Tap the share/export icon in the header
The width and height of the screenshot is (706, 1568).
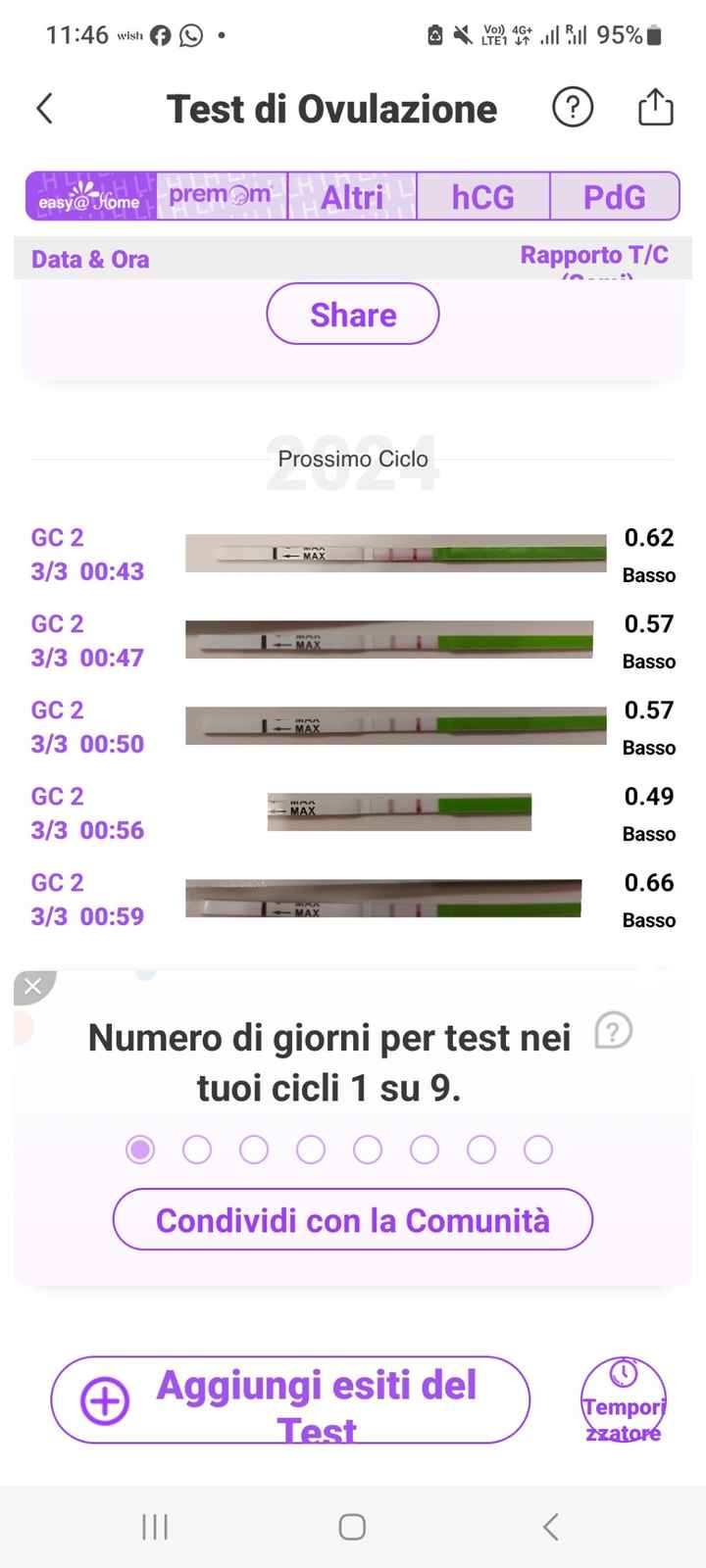coord(655,107)
